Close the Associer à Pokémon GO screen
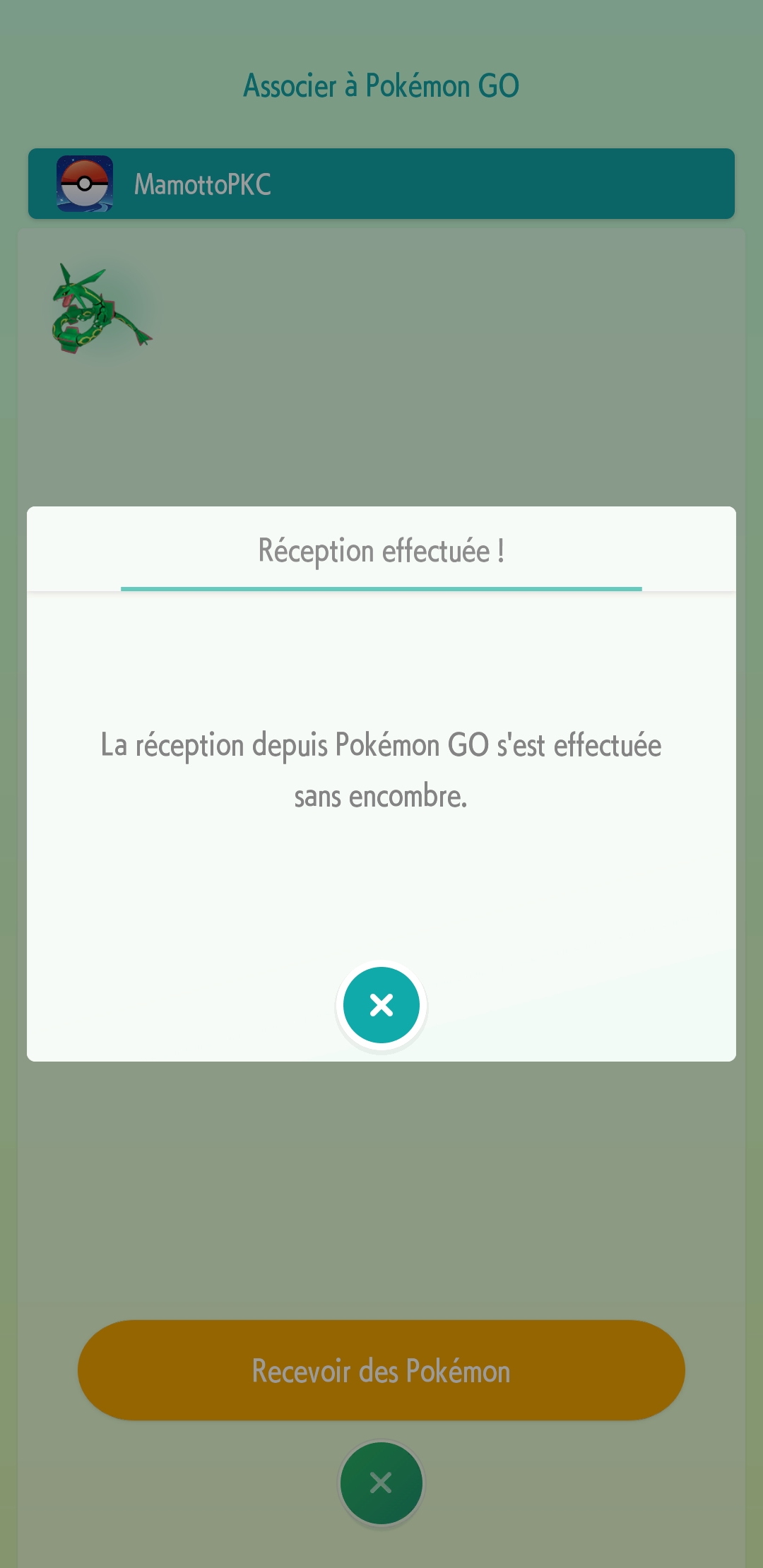This screenshot has height=1568, width=763. pos(381,1483)
